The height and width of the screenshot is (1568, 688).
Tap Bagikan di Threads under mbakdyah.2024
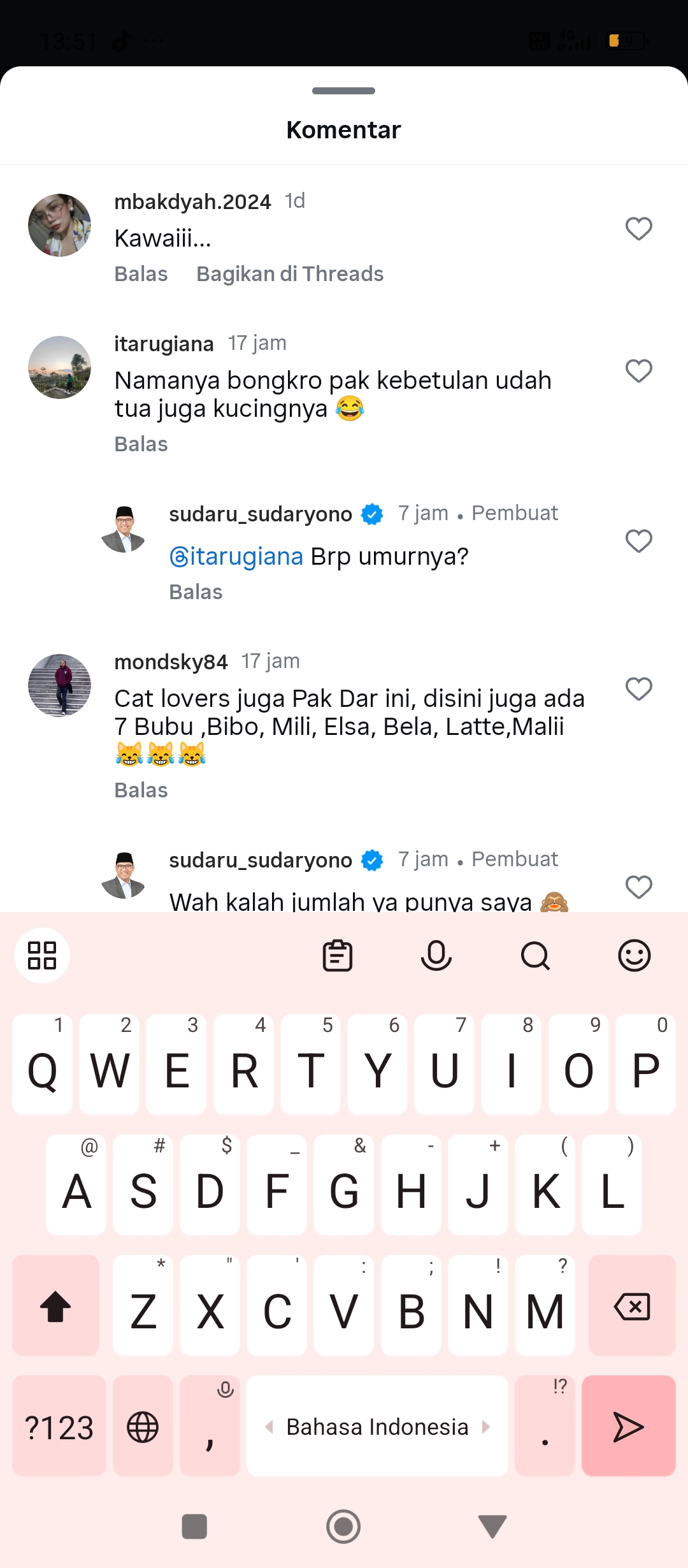(x=290, y=274)
